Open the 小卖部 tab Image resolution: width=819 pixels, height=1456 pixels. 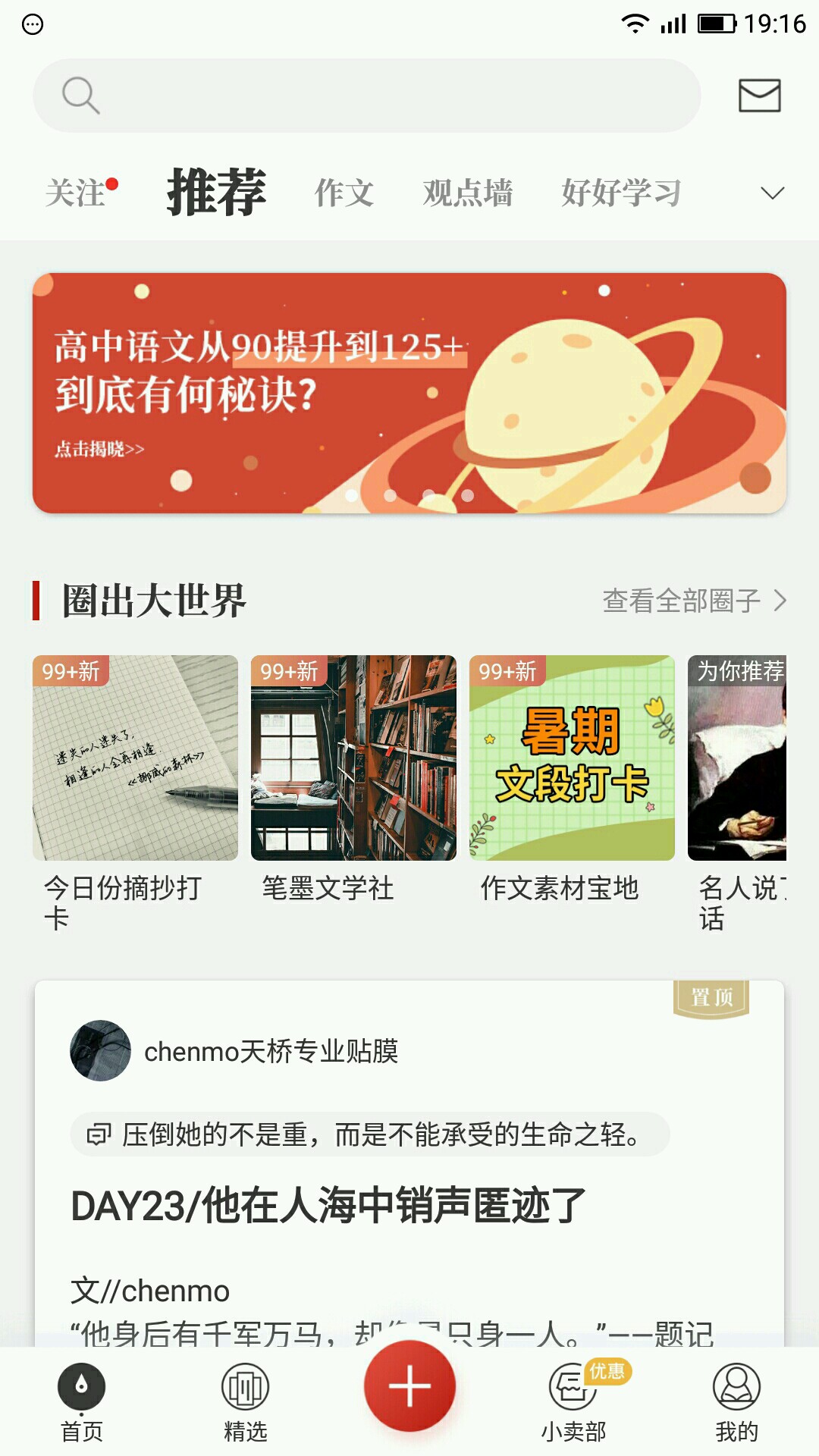(x=573, y=1401)
